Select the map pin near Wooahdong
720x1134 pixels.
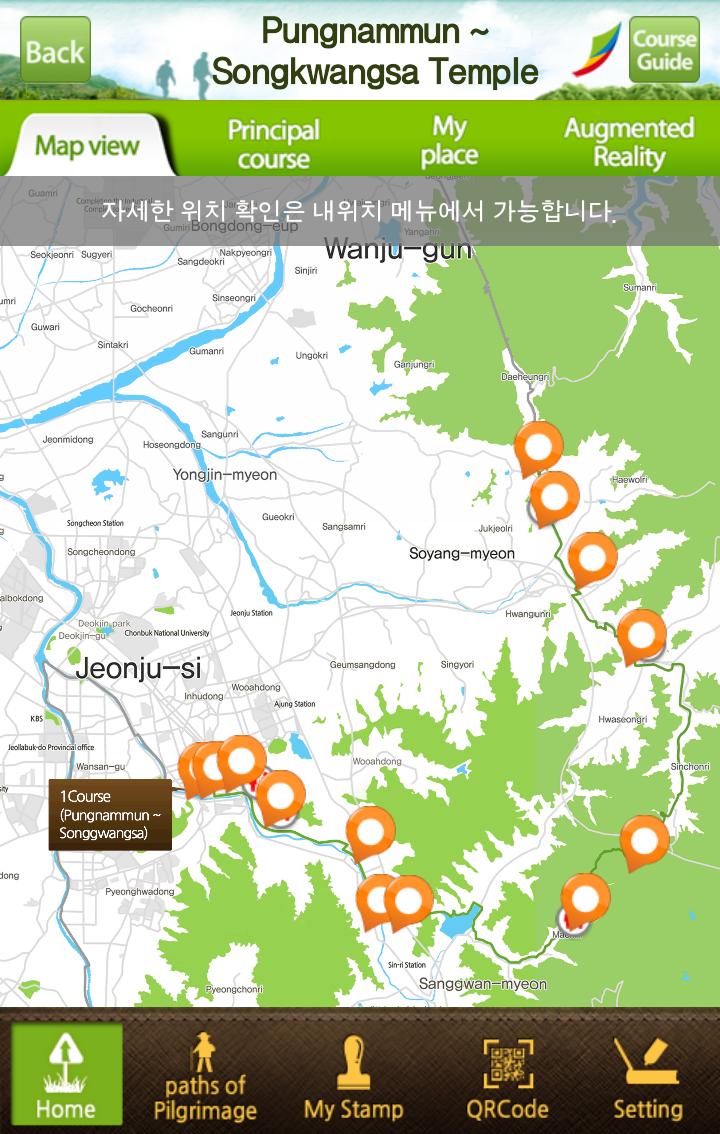[370, 830]
